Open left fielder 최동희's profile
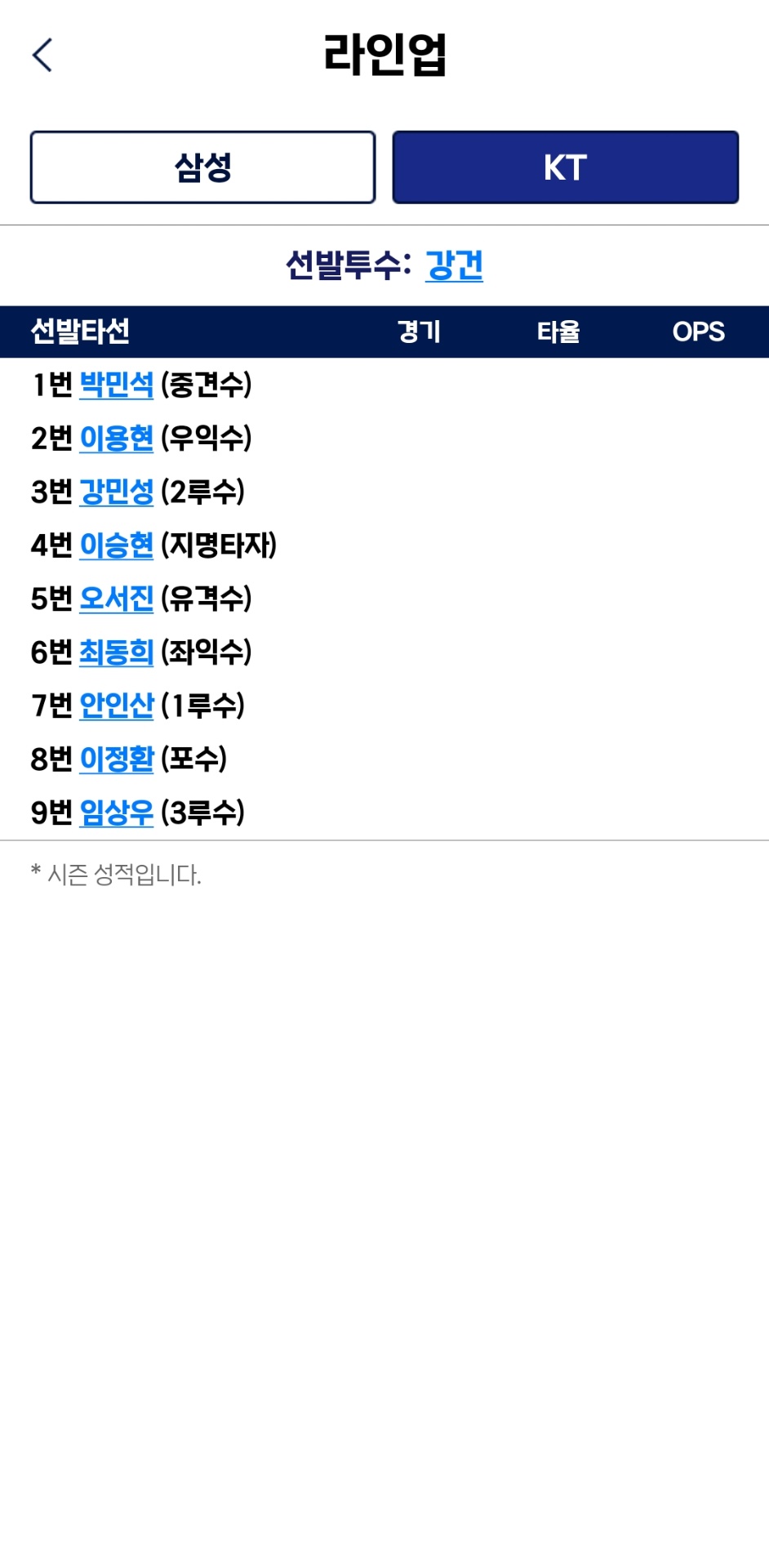The height and width of the screenshot is (1568, 769). point(117,653)
